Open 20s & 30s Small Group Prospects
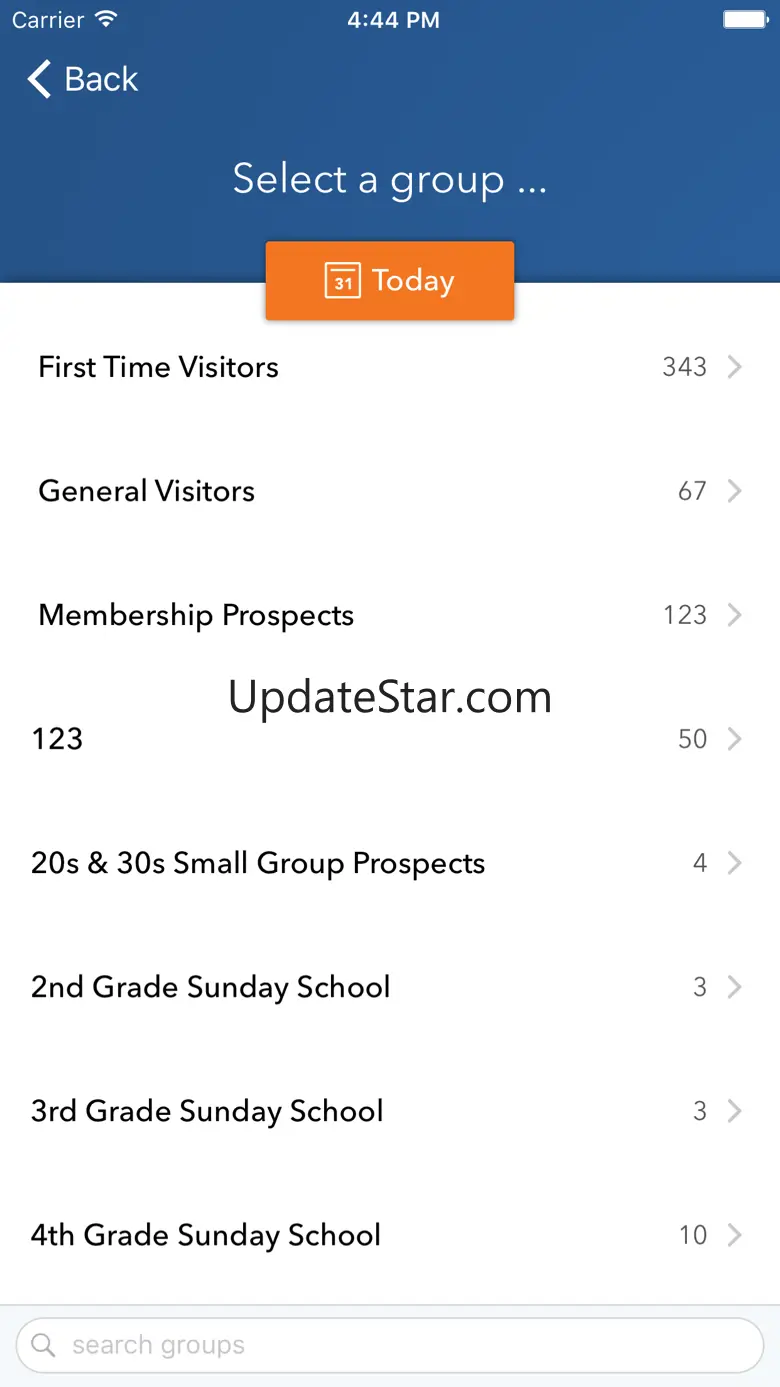This screenshot has width=780, height=1387. click(390, 863)
